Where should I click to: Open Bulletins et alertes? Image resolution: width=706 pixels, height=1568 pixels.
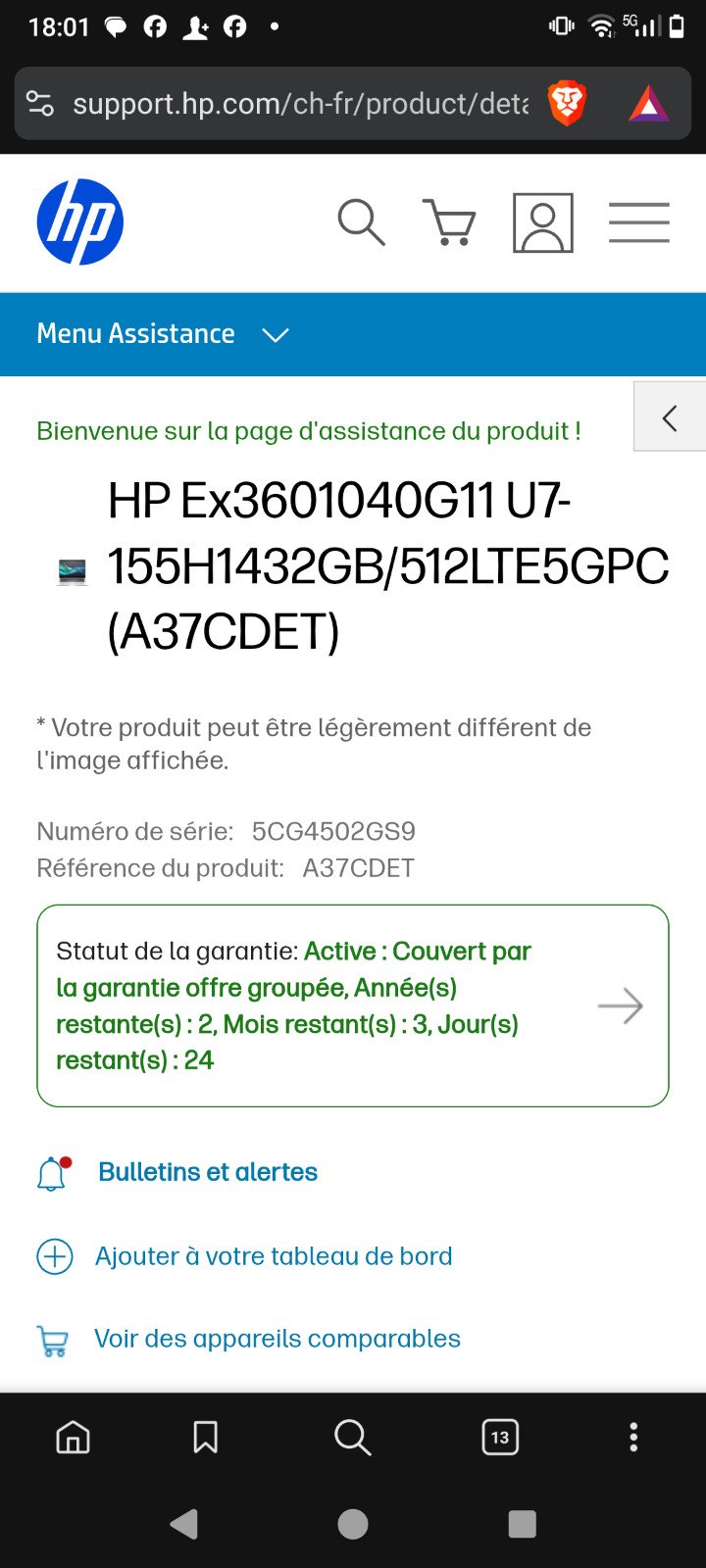[208, 1172]
